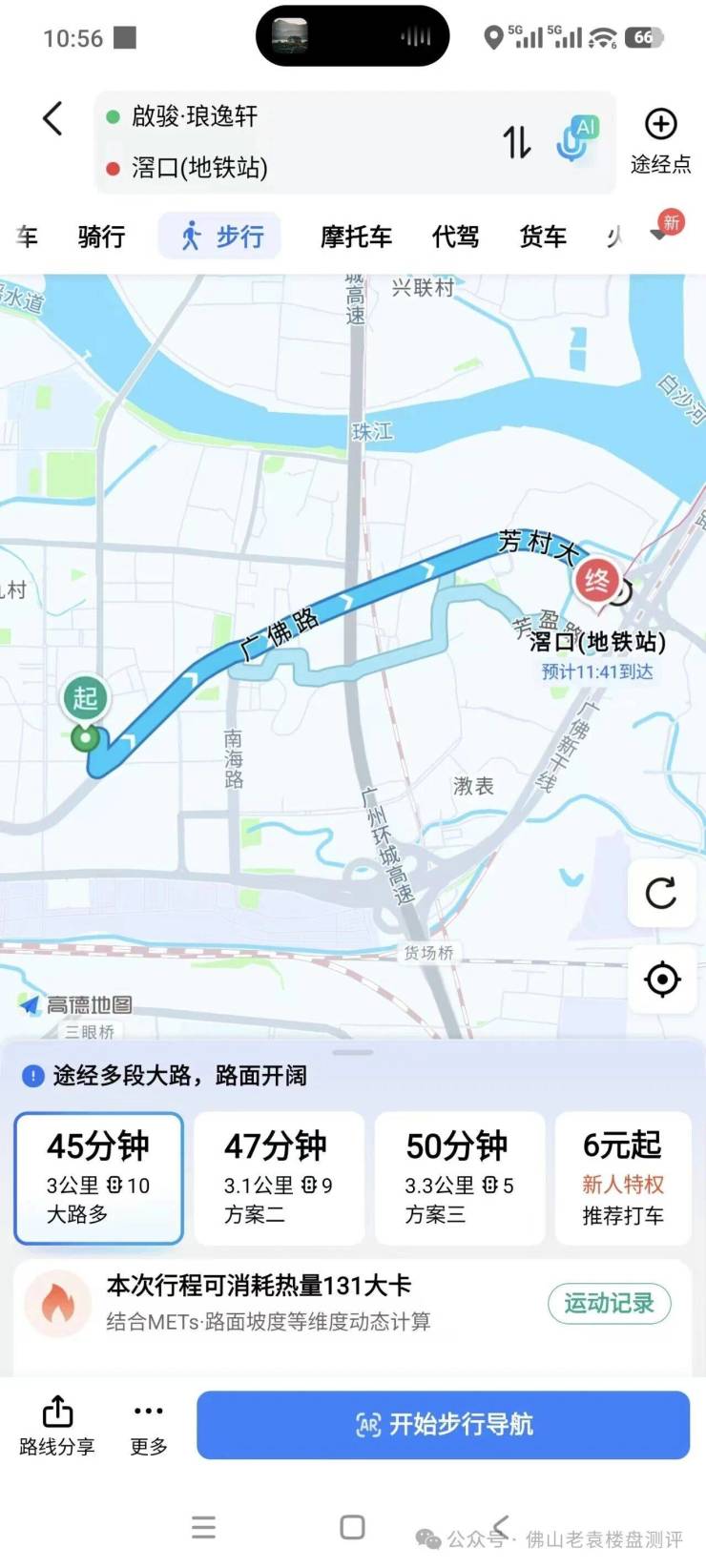Viewport: 706px width, 1568px height.
Task: Switch to the 货车 tab
Action: coord(543,237)
